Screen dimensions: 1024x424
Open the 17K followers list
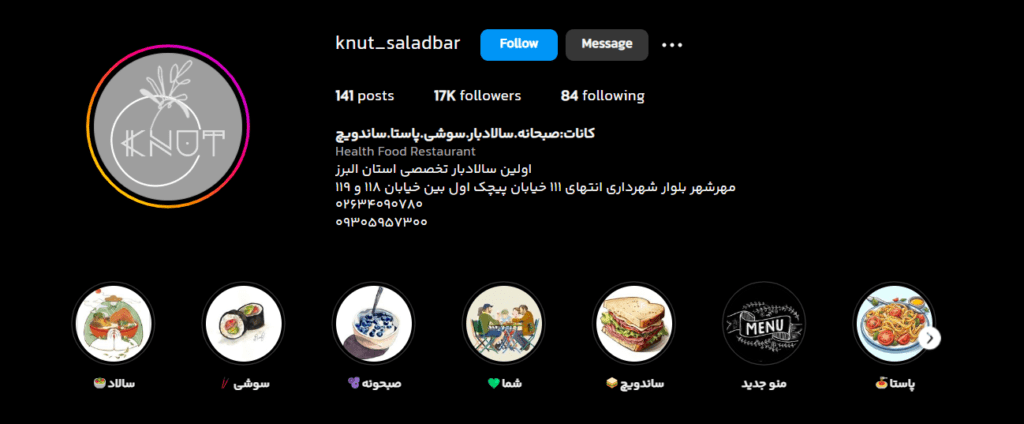pyautogui.click(x=477, y=96)
